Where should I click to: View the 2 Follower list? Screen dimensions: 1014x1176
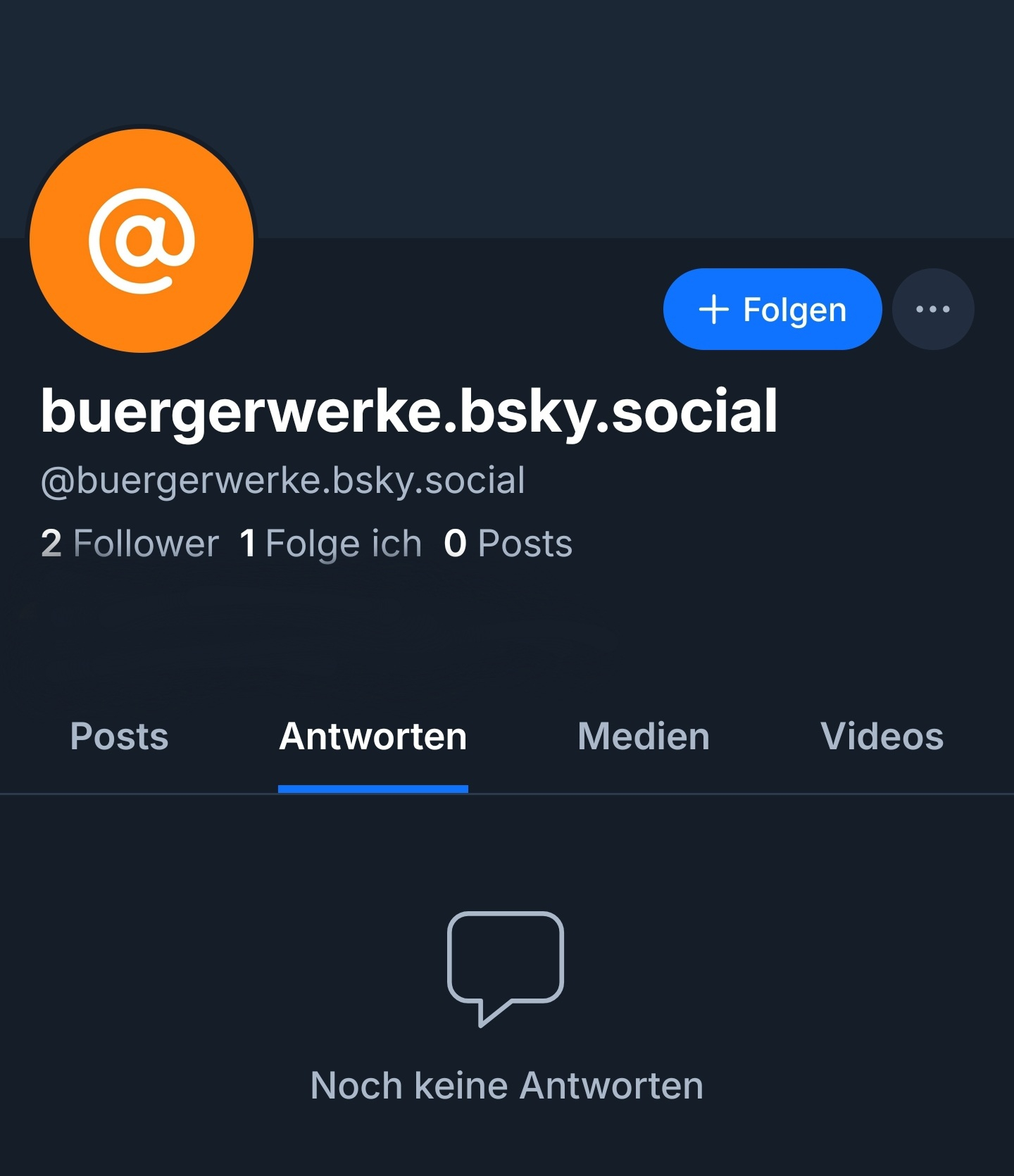coord(130,544)
